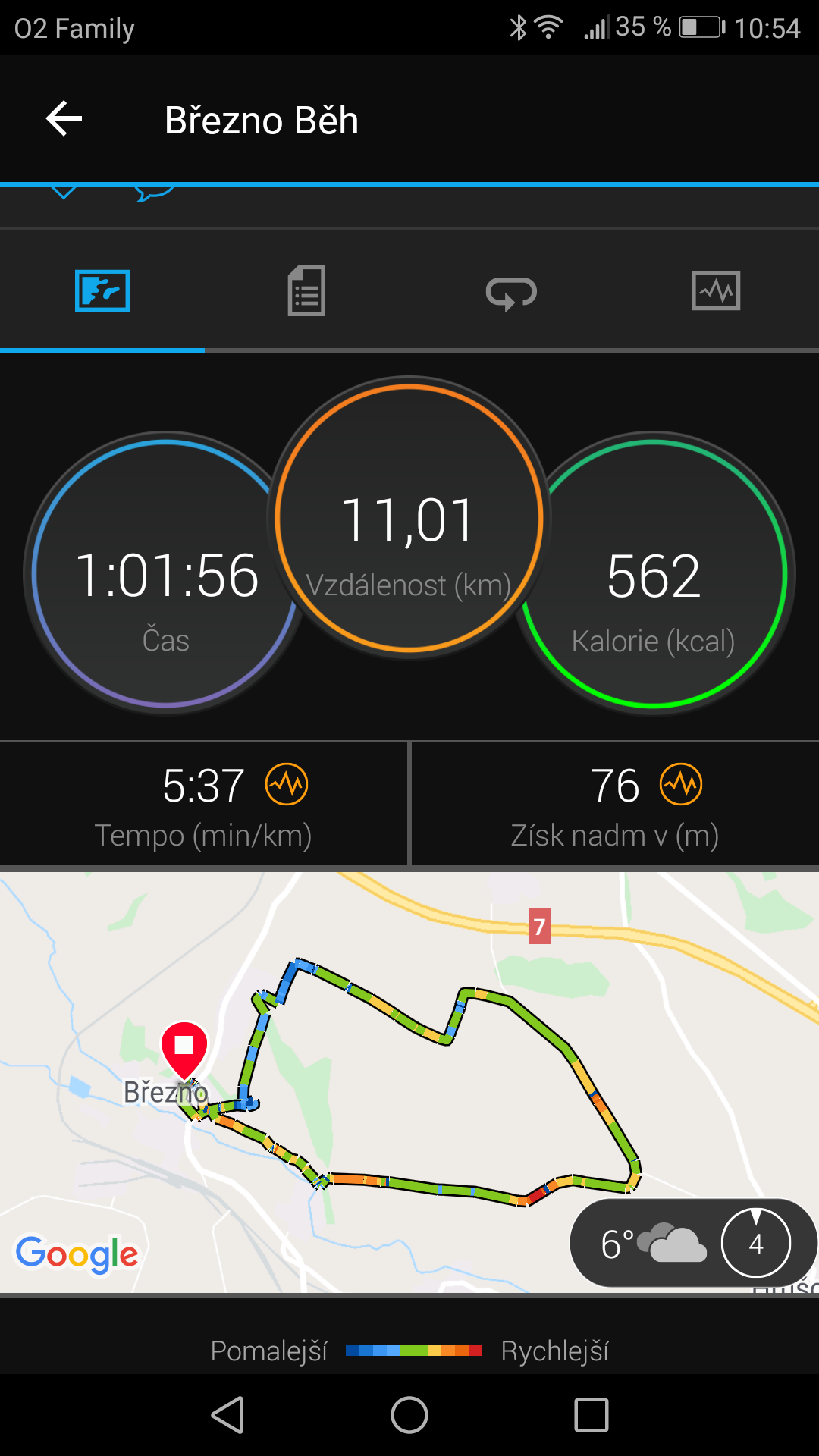Go back using the arrow beside Březno Běh
Screen dimensions: 819x1456
pyautogui.click(x=64, y=119)
